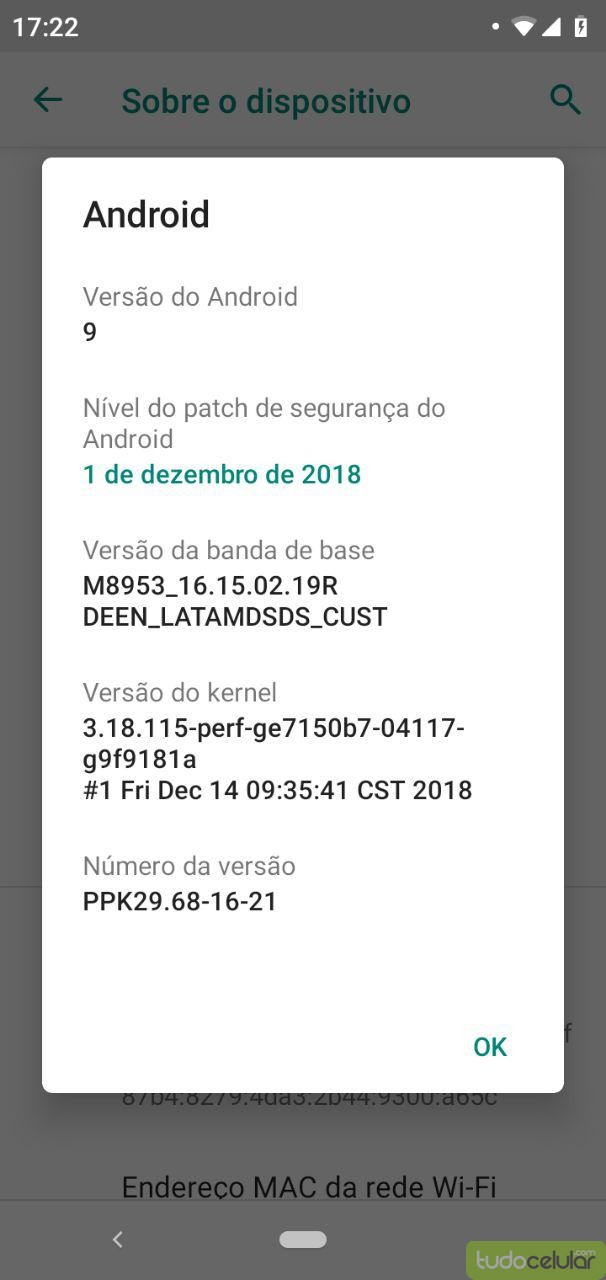Viewport: 606px width, 1280px height.
Task: Tap the home pill in the navigation bar
Action: tap(303, 1240)
